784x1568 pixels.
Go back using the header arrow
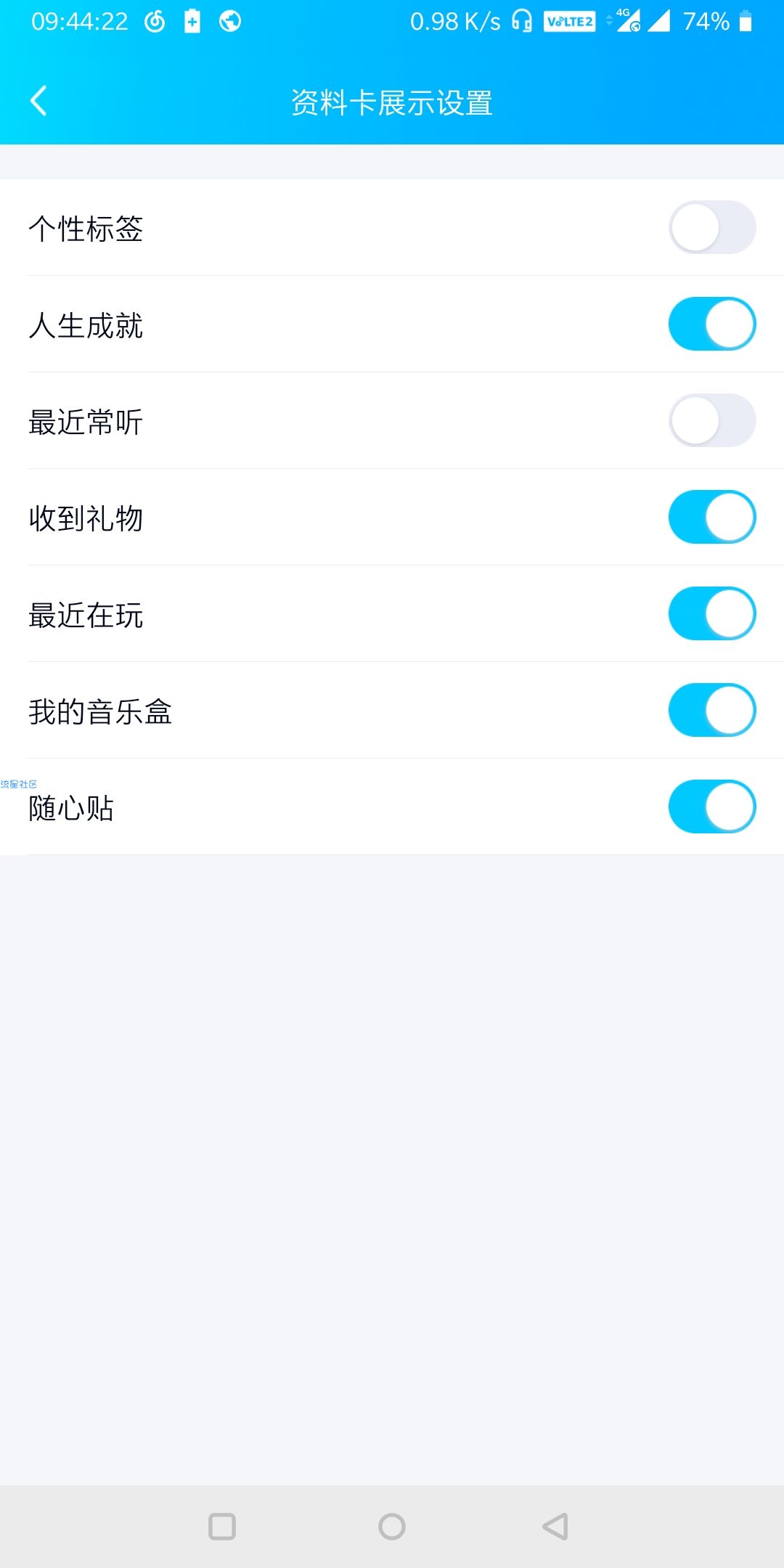click(38, 101)
